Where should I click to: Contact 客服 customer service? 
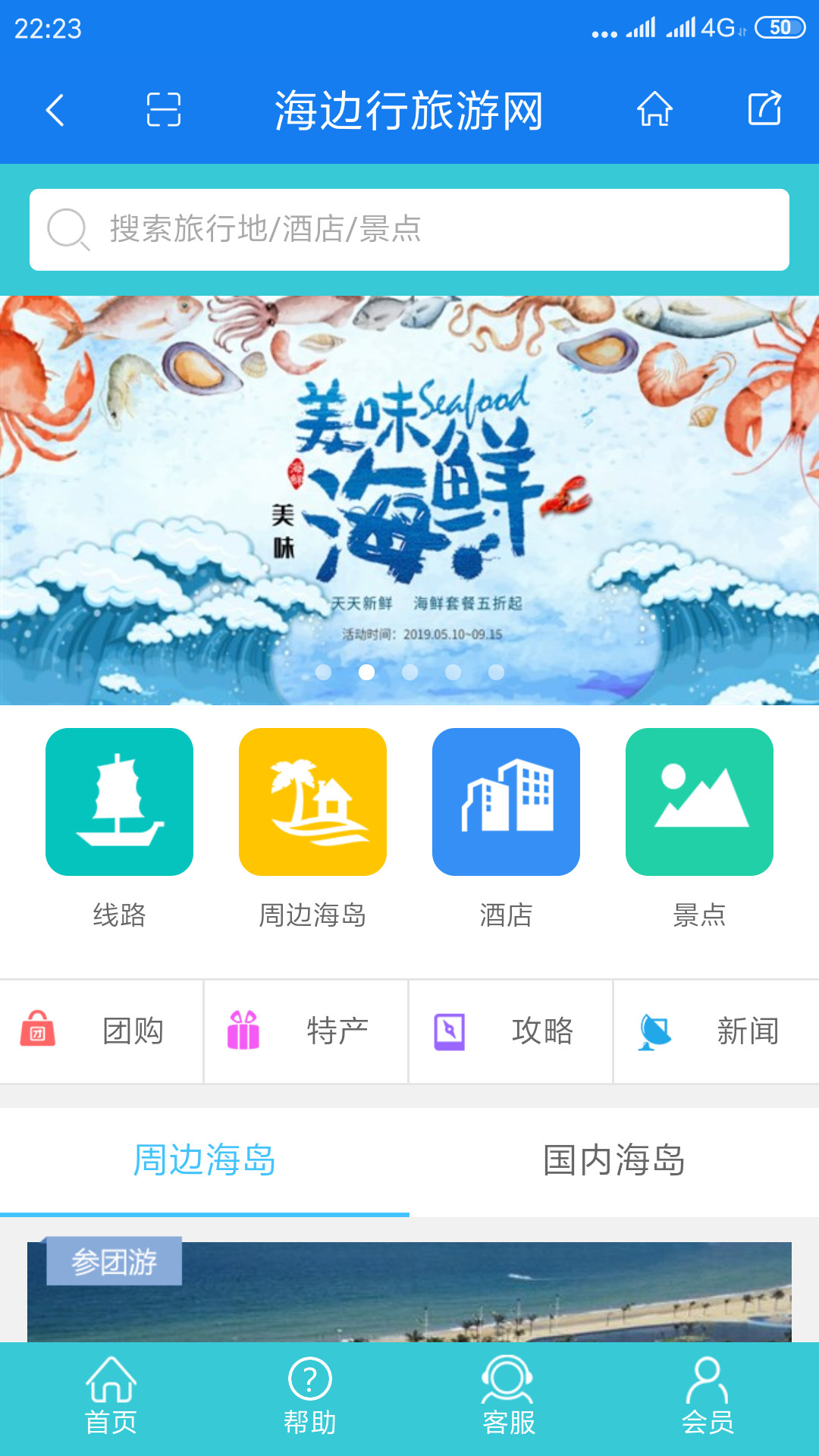pyautogui.click(x=508, y=1398)
